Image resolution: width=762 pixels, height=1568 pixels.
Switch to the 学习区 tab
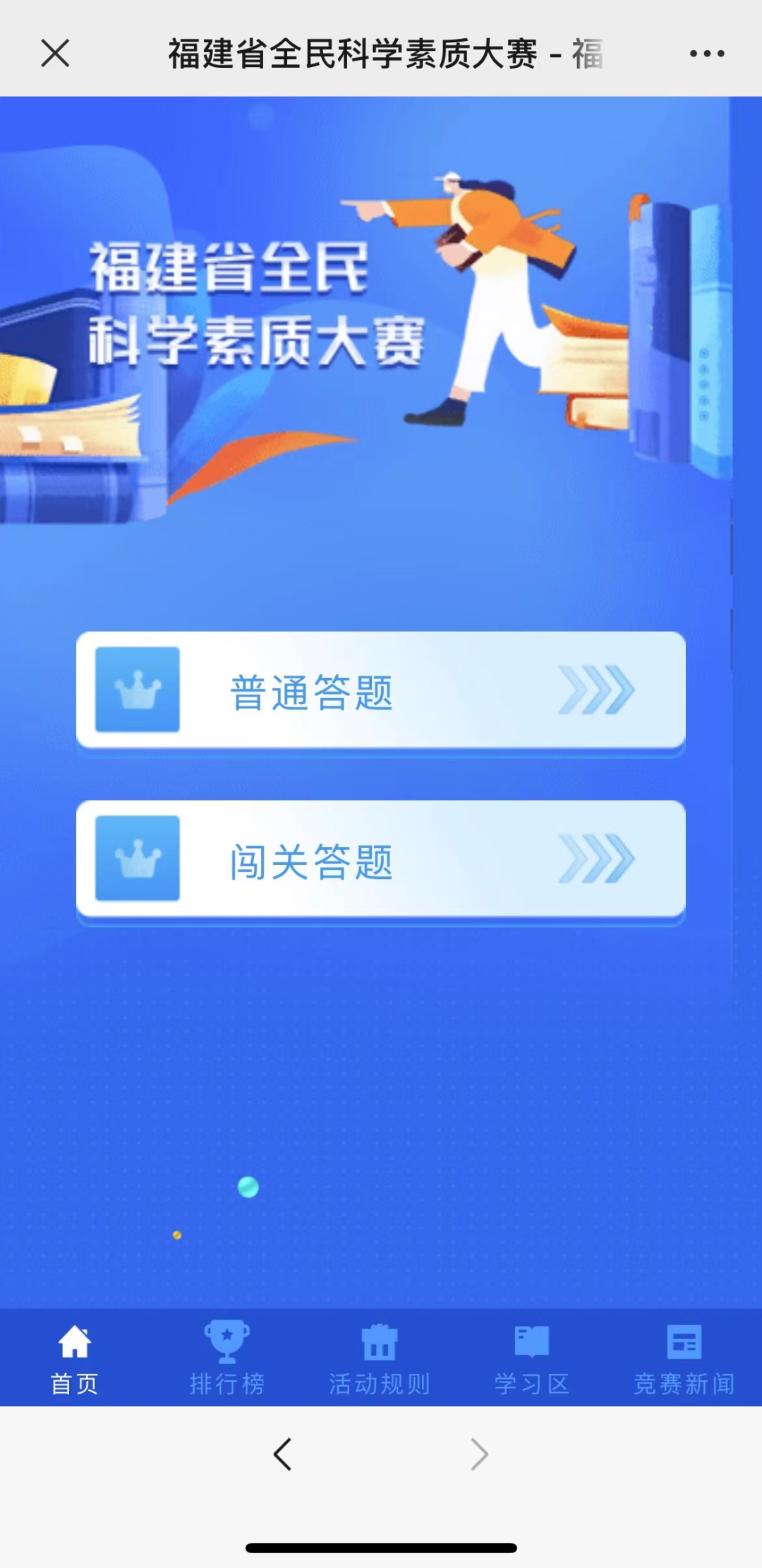pyautogui.click(x=532, y=1358)
